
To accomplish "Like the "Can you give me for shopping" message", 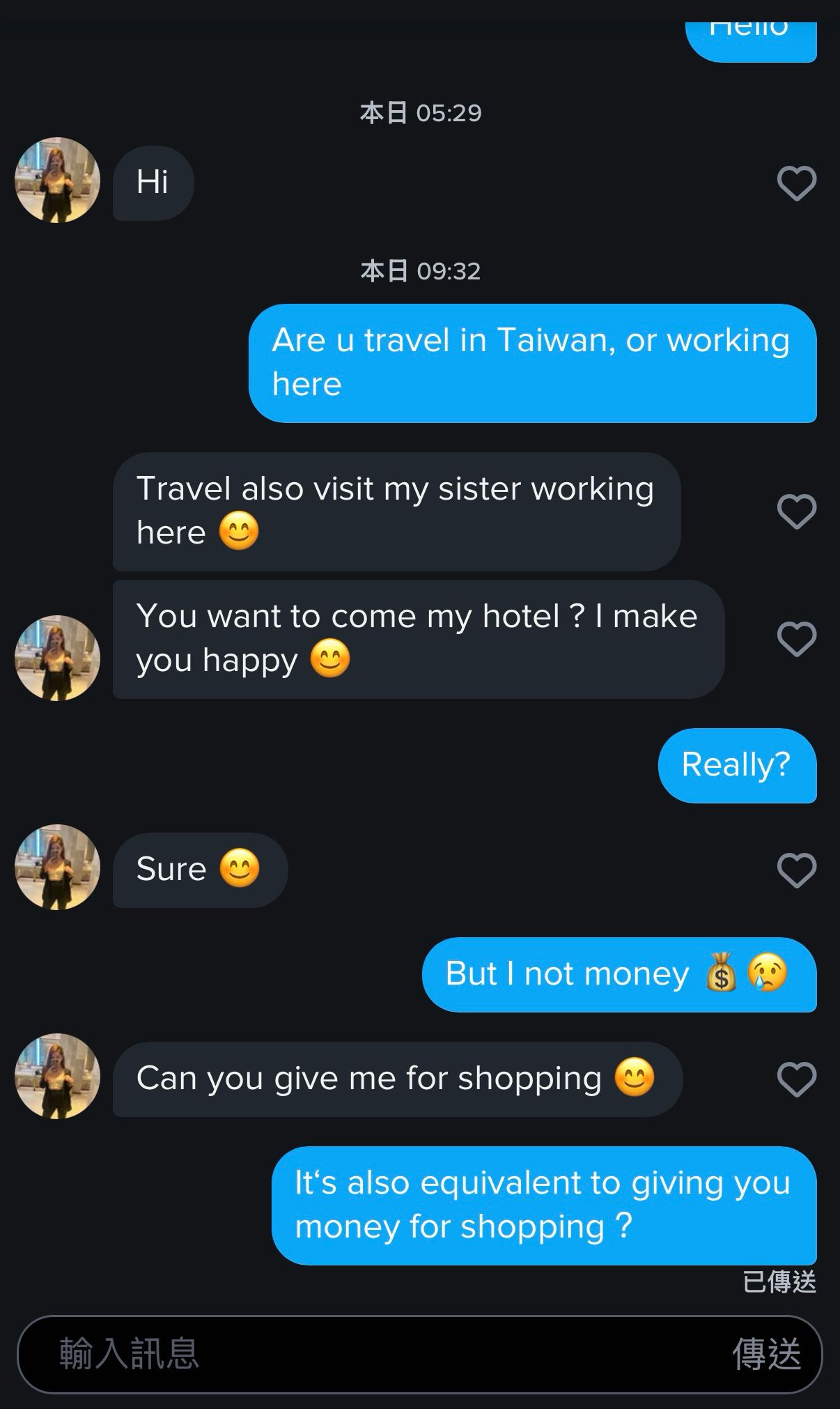I will (x=796, y=1079).
